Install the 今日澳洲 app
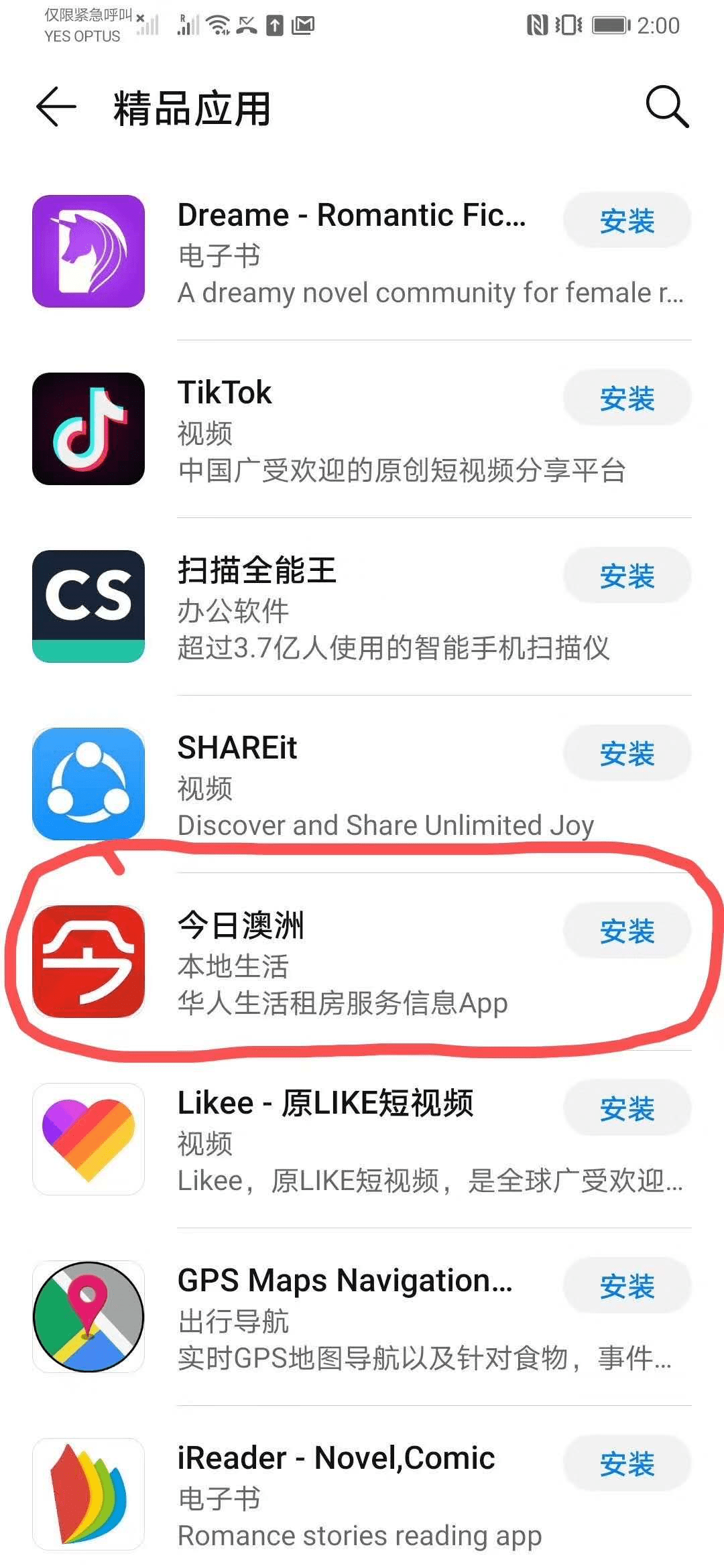Viewport: 724px width, 1568px height. tap(627, 931)
